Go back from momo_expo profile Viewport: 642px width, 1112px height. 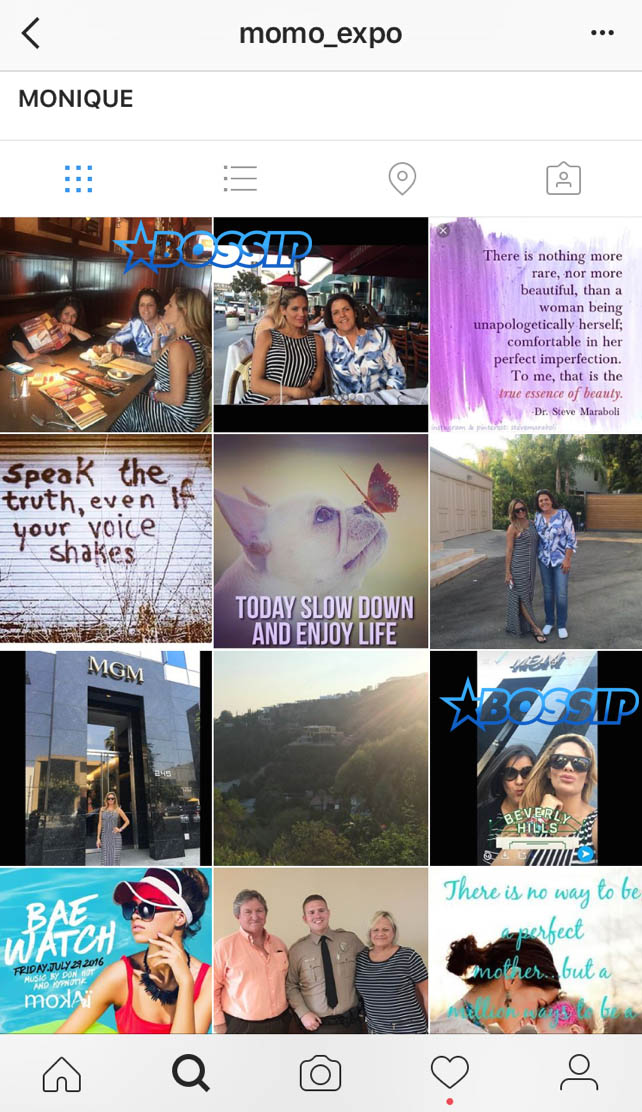pyautogui.click(x=31, y=33)
